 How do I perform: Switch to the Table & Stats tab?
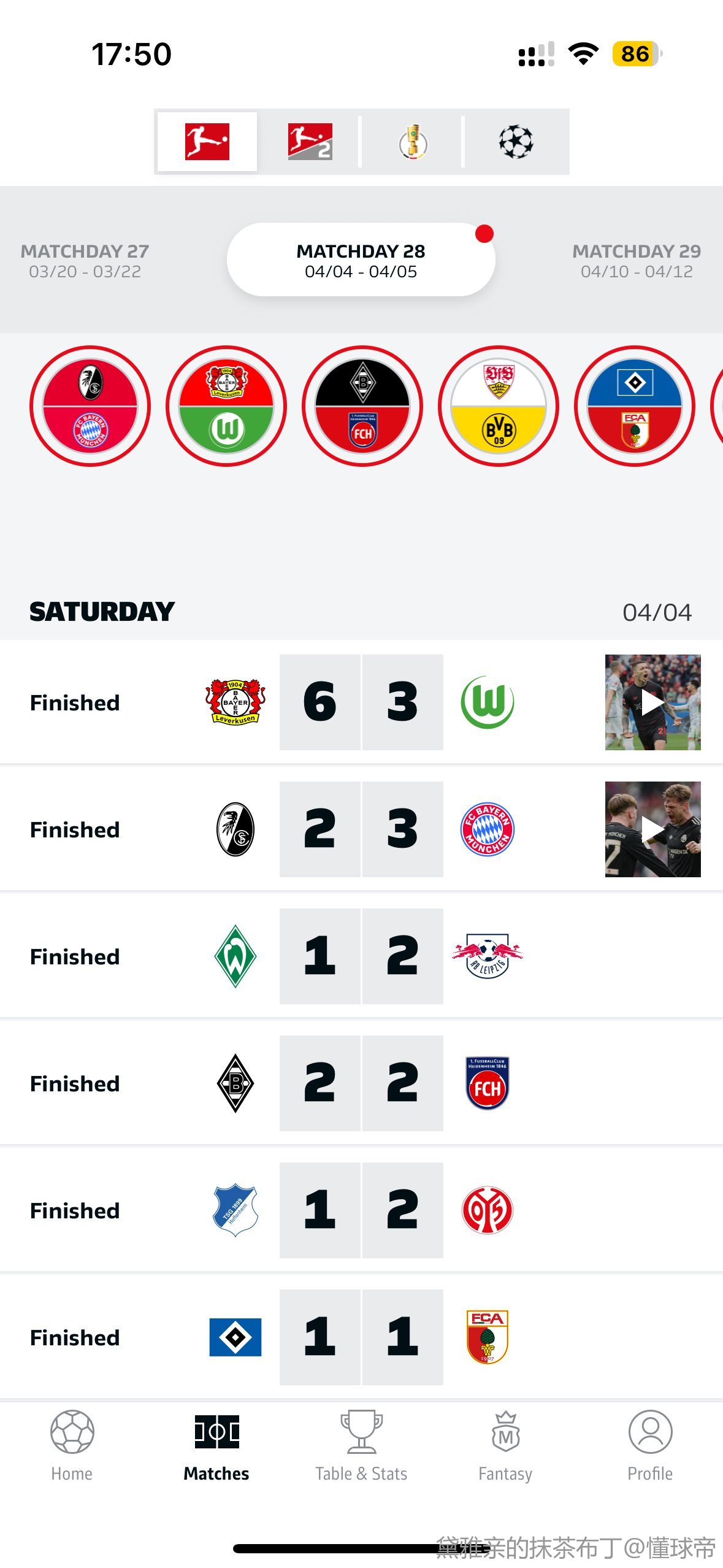point(361,1446)
